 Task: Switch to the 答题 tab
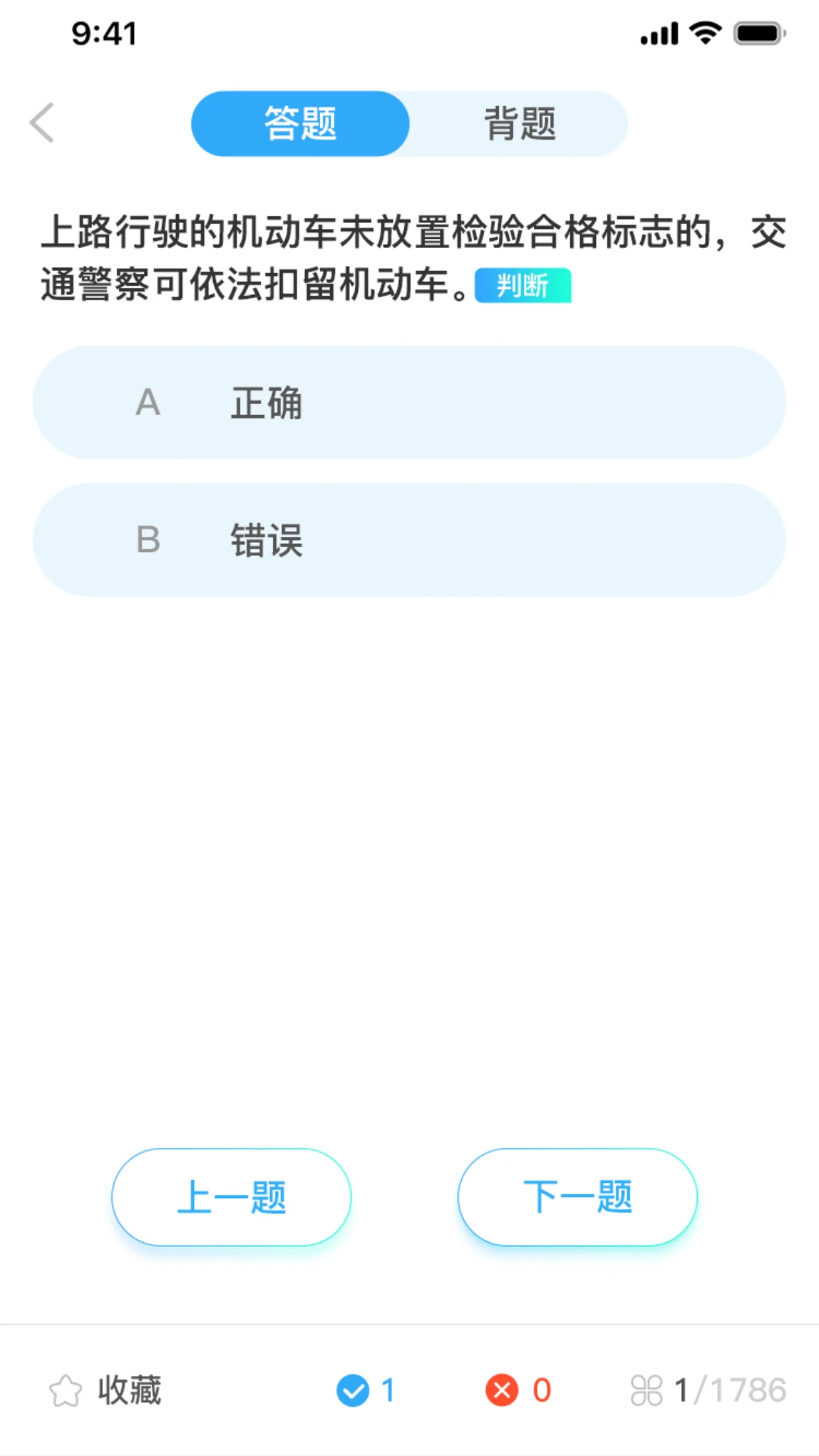pos(300,123)
